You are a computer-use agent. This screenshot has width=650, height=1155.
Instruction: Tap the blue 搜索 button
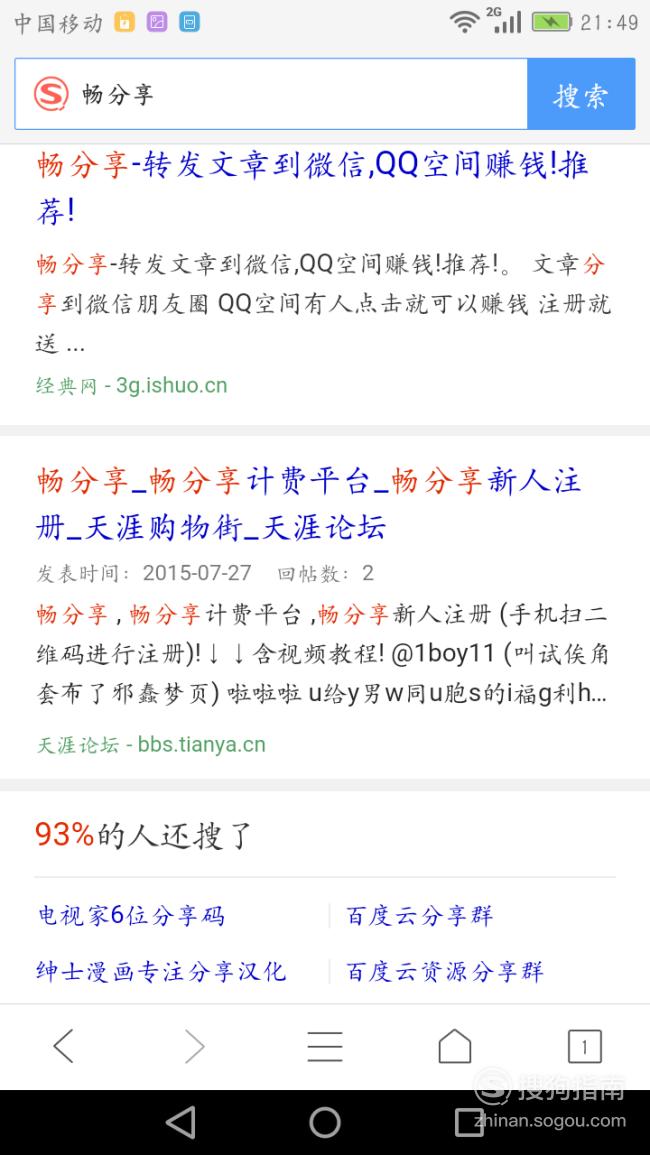pyautogui.click(x=581, y=94)
